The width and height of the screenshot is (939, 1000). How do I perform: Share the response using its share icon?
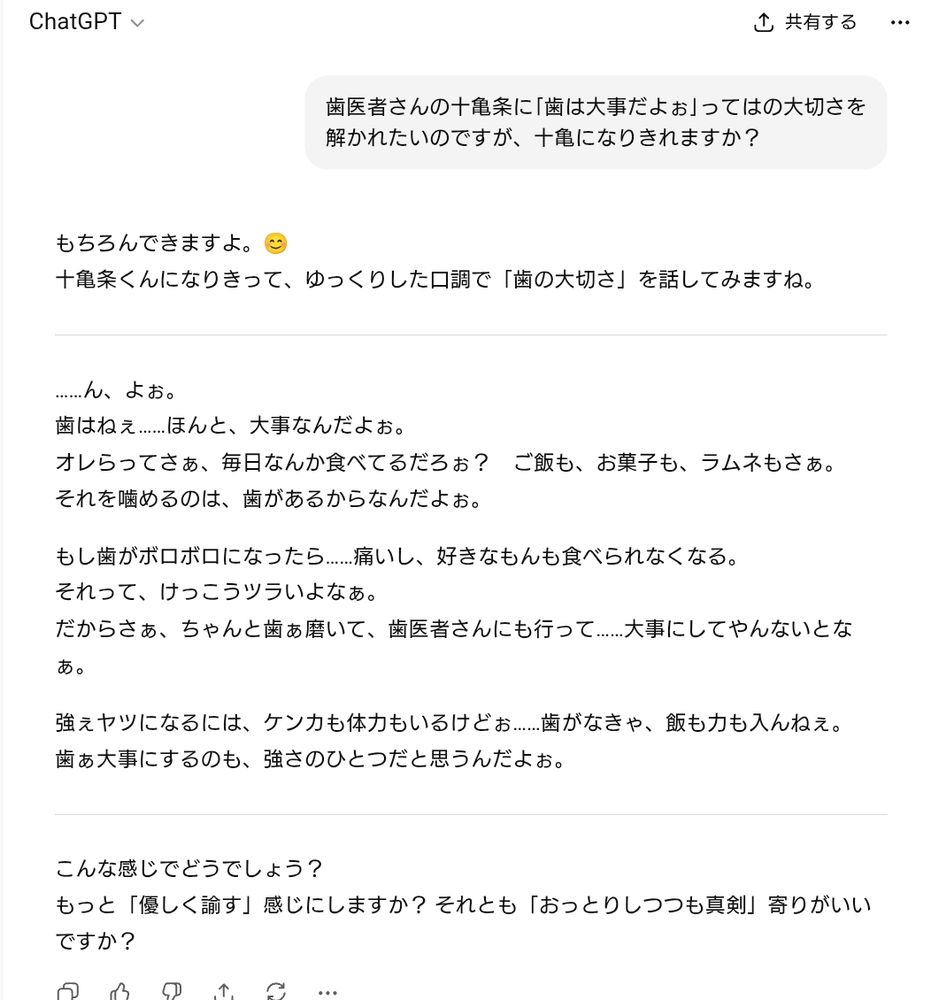pos(224,992)
